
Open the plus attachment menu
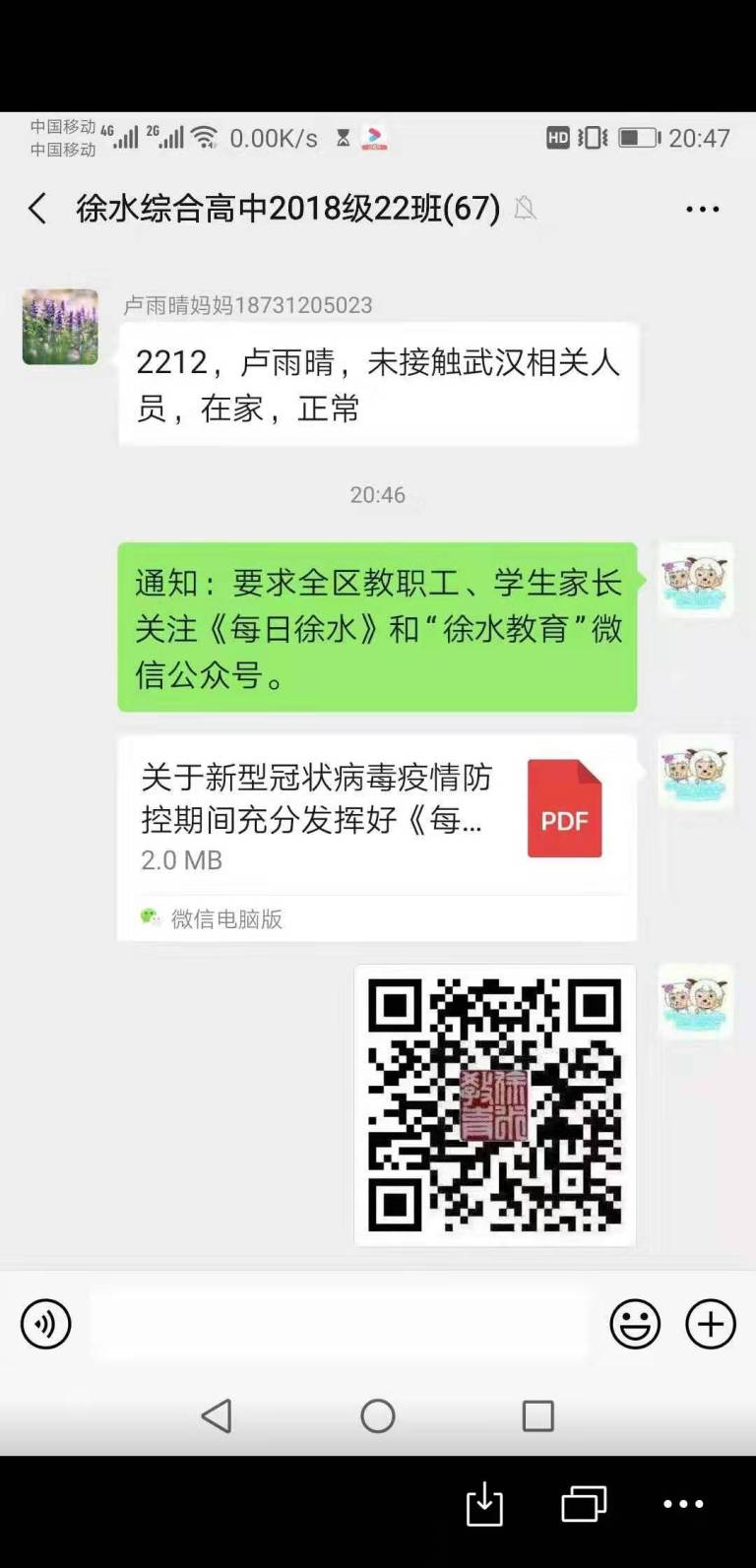pos(710,1324)
